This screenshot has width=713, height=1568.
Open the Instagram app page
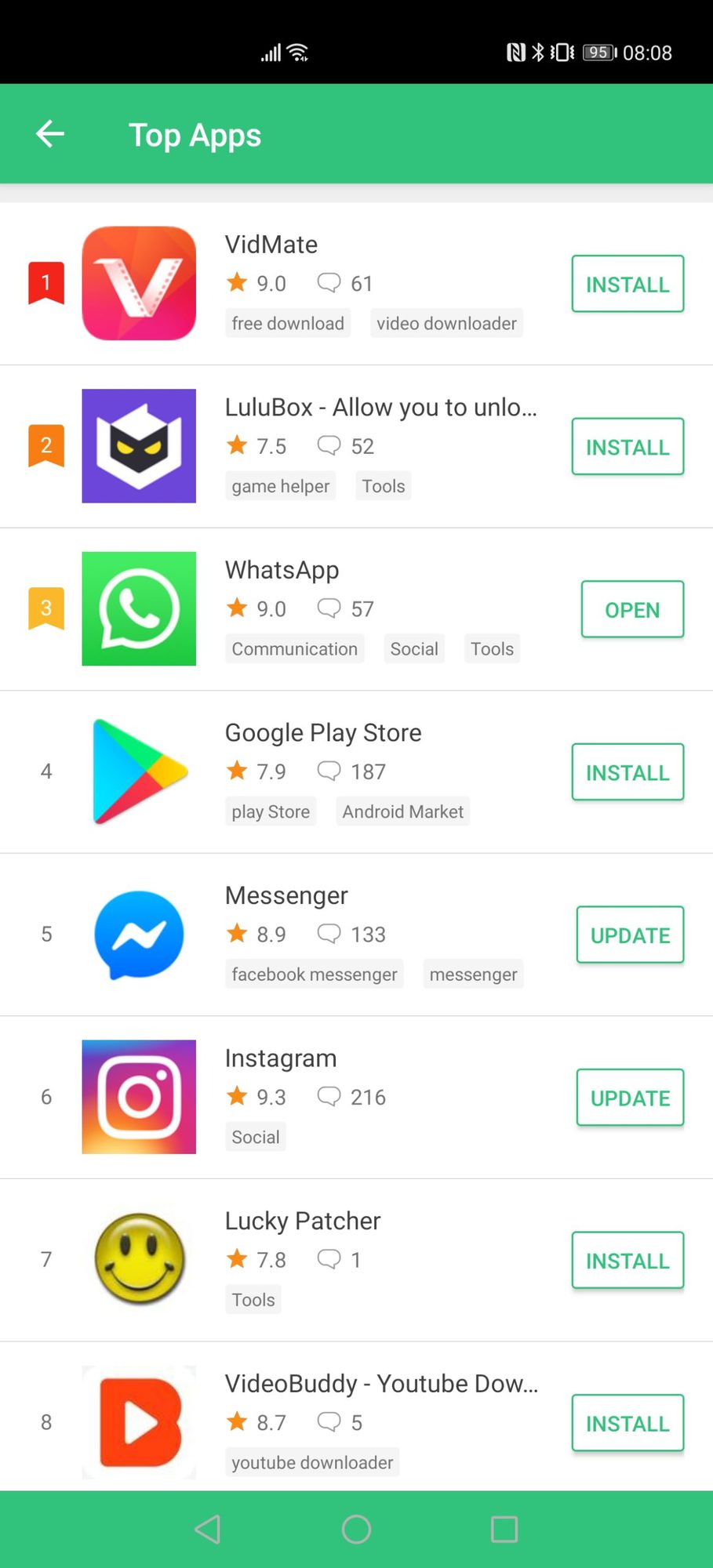[x=281, y=1058]
